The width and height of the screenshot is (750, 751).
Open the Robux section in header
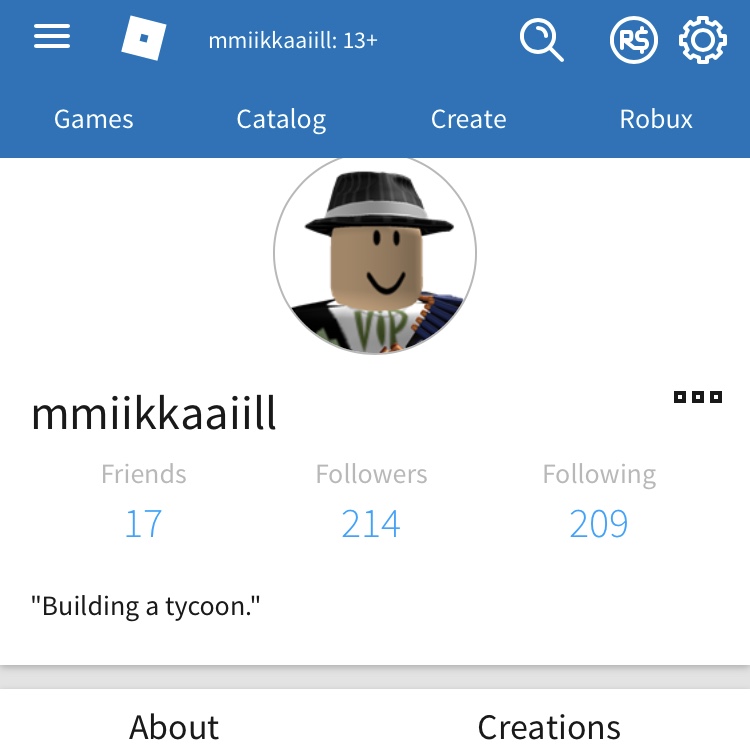[x=656, y=119]
